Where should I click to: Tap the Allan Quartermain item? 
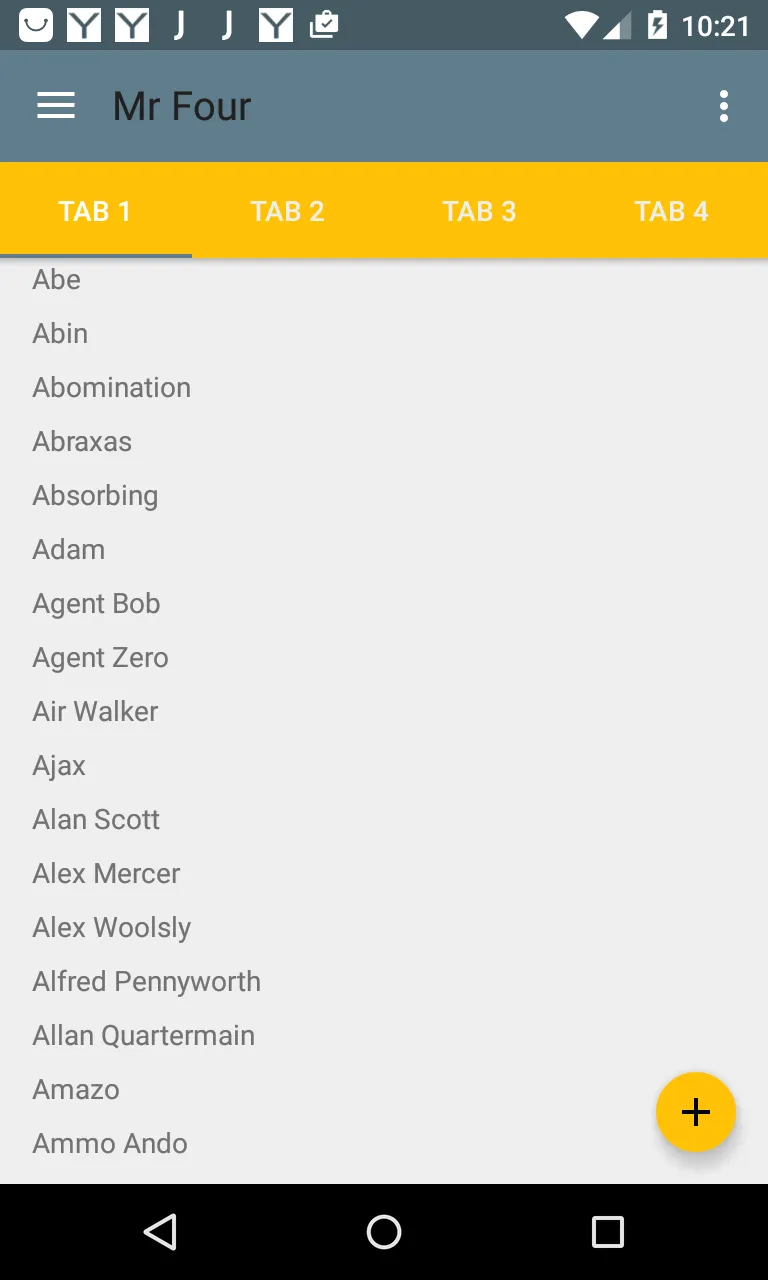click(x=143, y=1035)
